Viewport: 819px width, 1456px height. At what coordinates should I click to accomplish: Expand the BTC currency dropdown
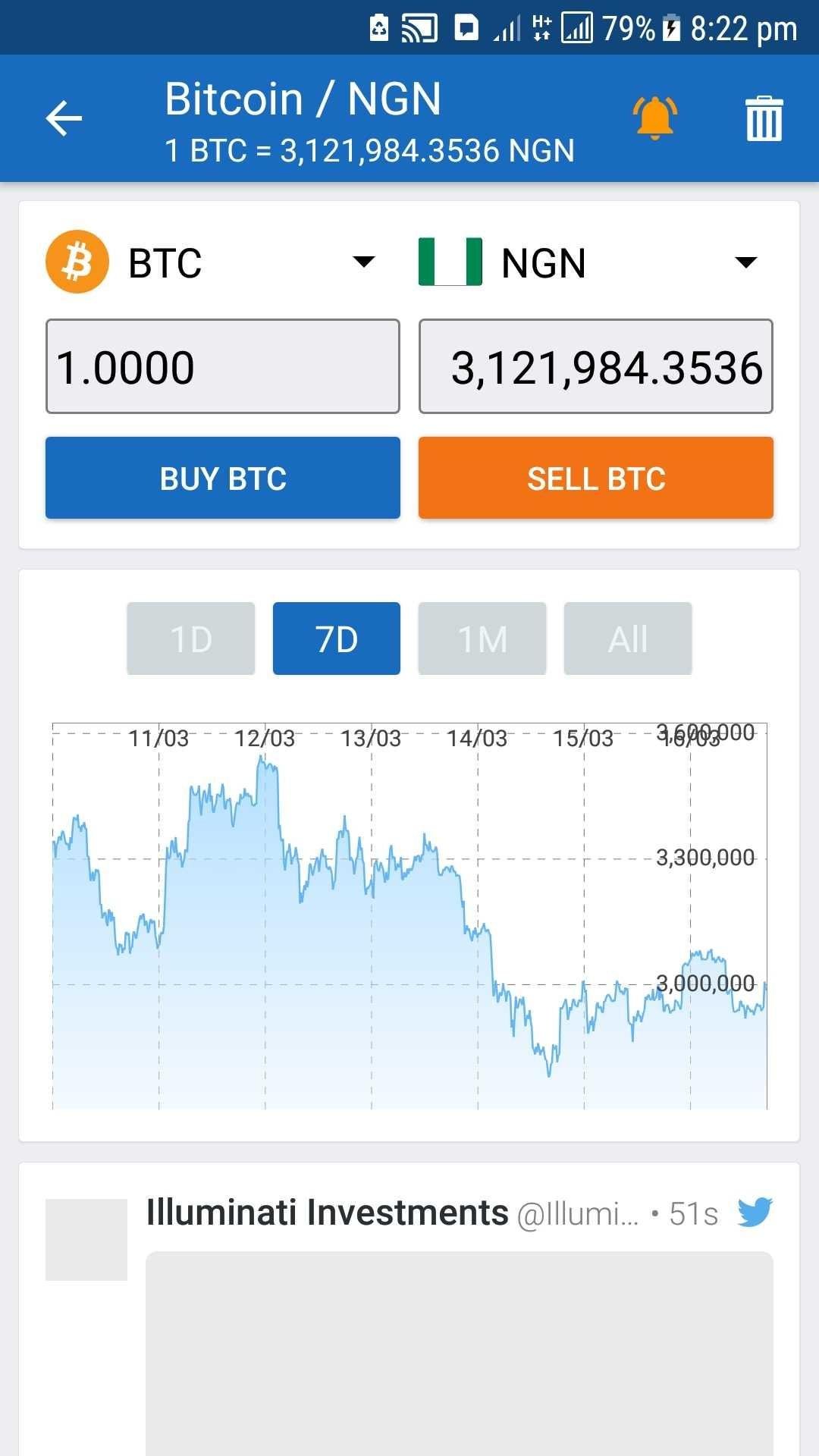click(364, 262)
